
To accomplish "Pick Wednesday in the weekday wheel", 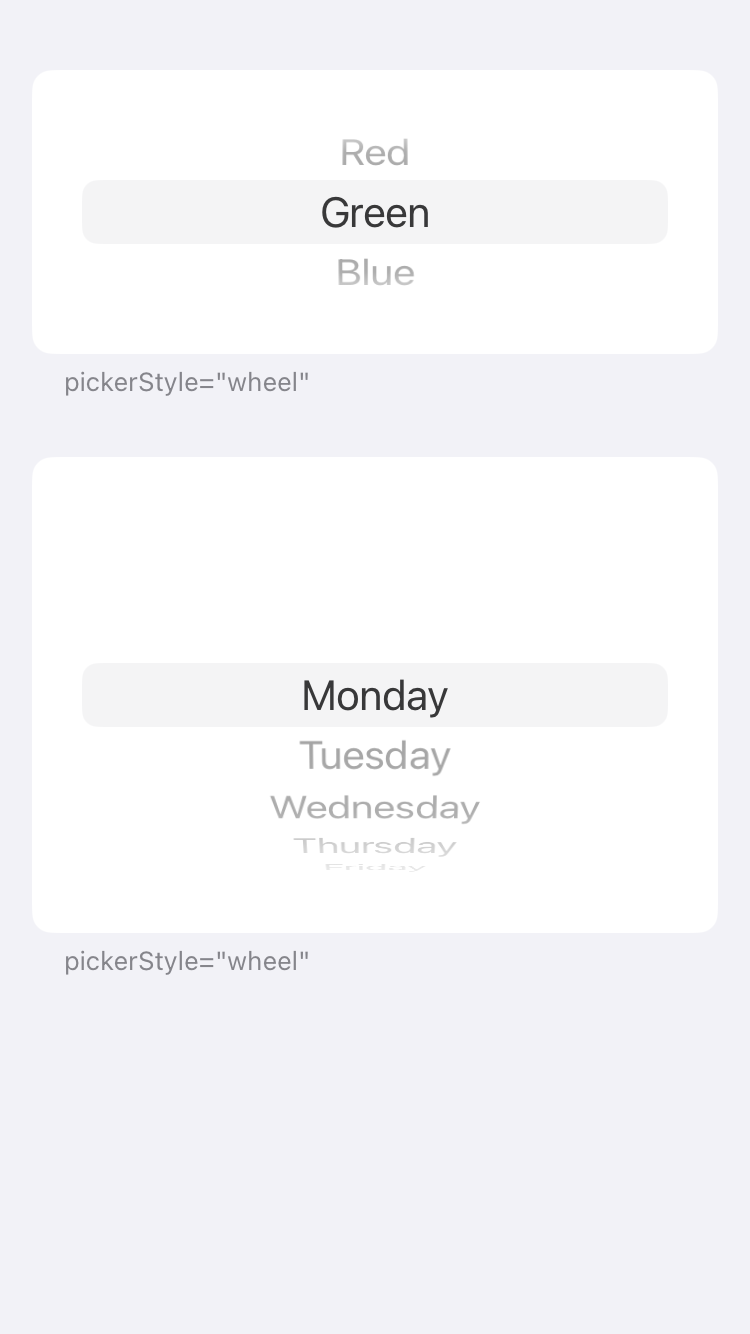I will 375,807.
